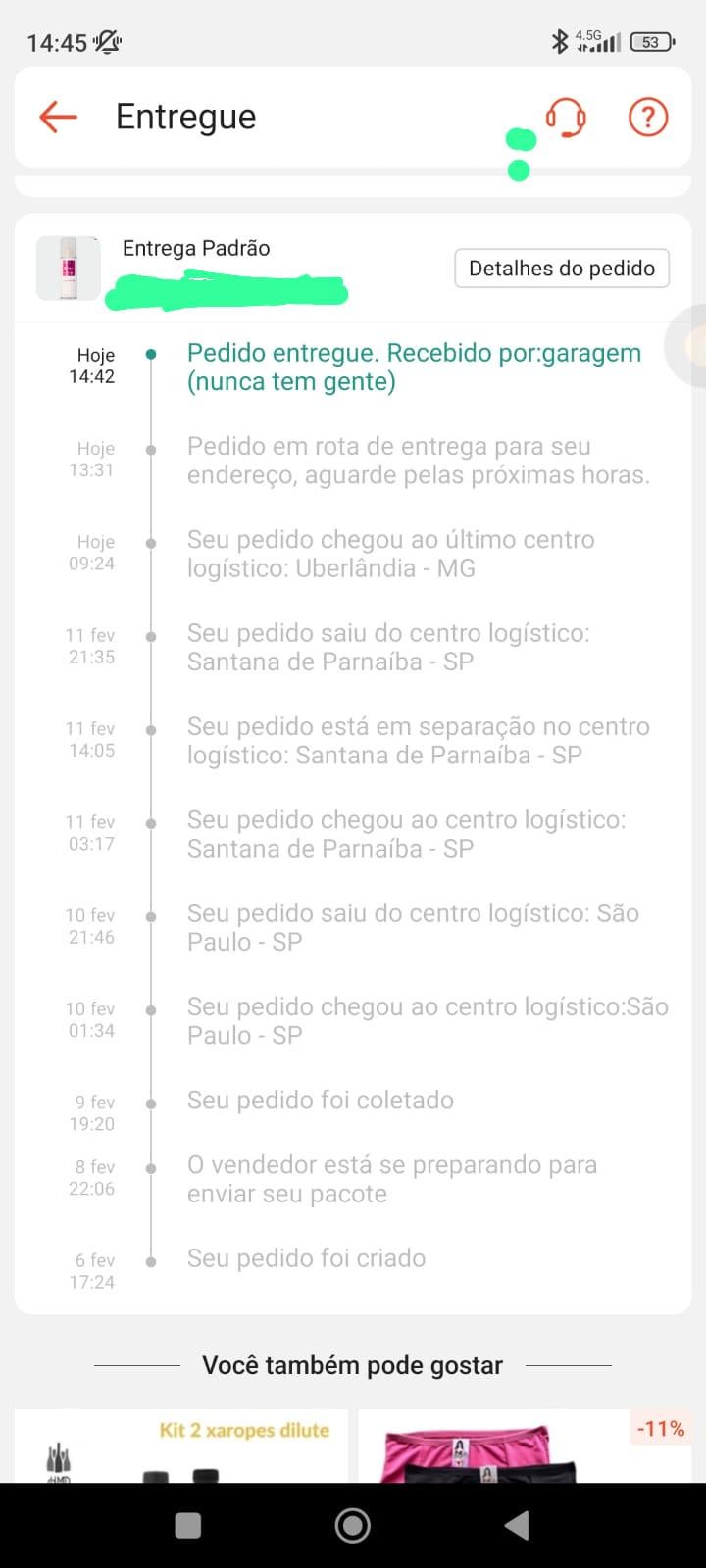The image size is (706, 1568).
Task: Open customer support headset icon
Action: [x=566, y=118]
